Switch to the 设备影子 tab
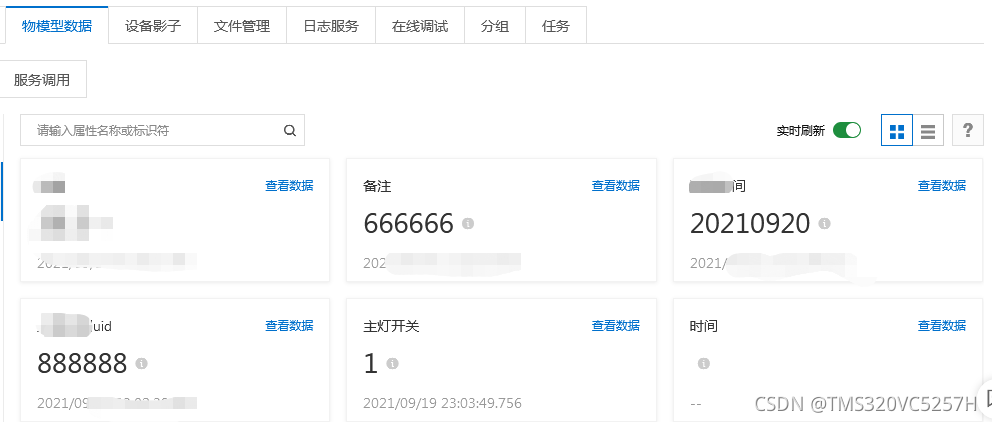Image resolution: width=992 pixels, height=422 pixels. [153, 26]
